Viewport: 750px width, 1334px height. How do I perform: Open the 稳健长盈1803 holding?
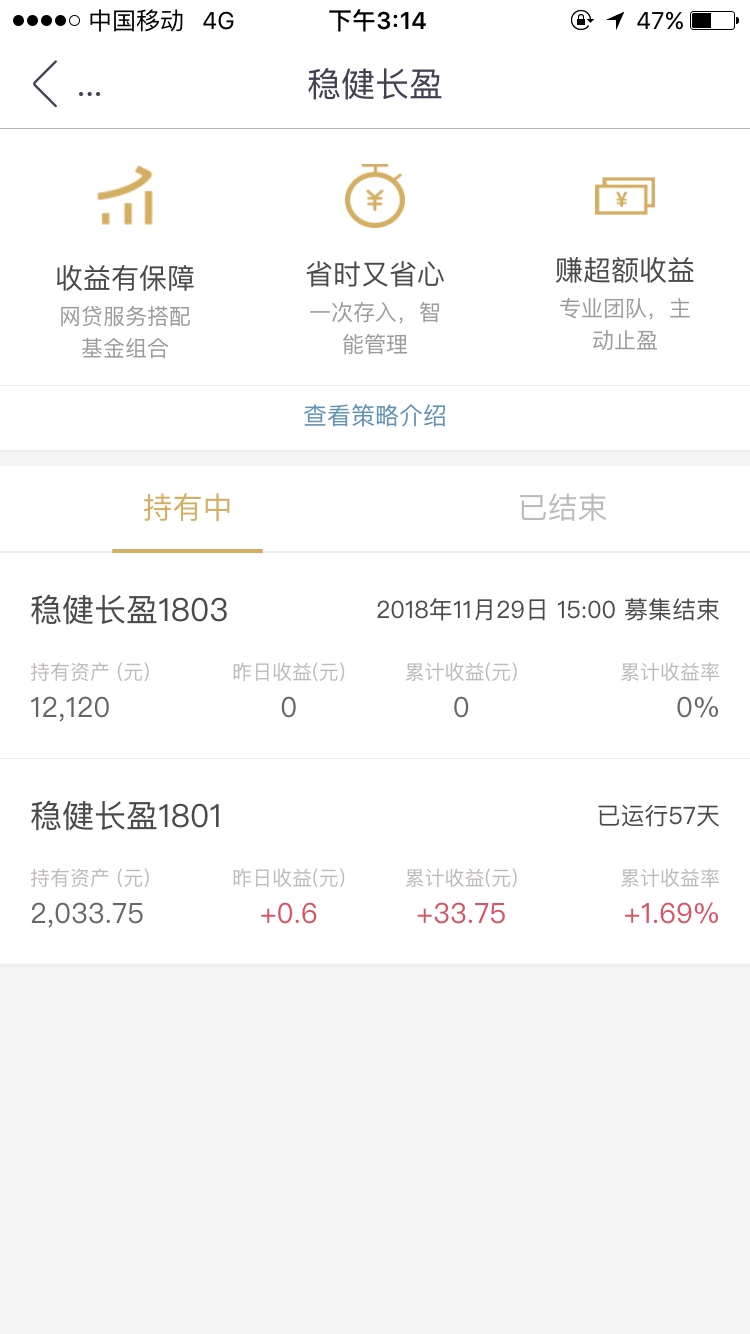(x=375, y=656)
